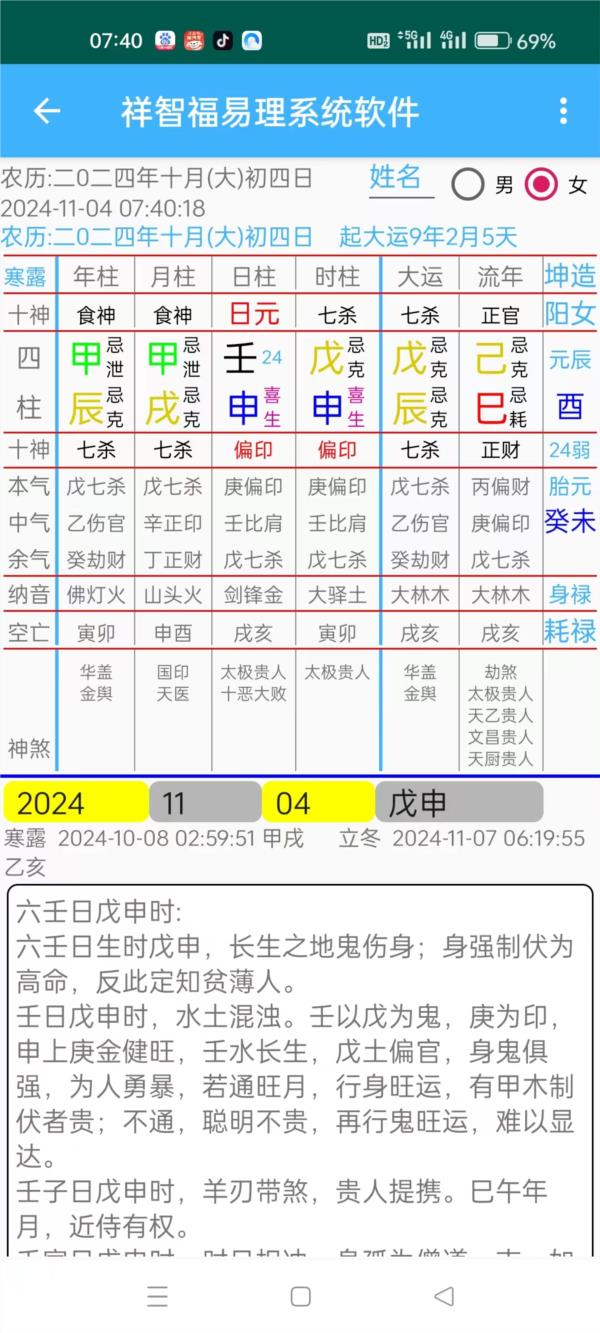The image size is (600, 1333).
Task: Tap the 姓名 name field
Action: click(x=401, y=179)
